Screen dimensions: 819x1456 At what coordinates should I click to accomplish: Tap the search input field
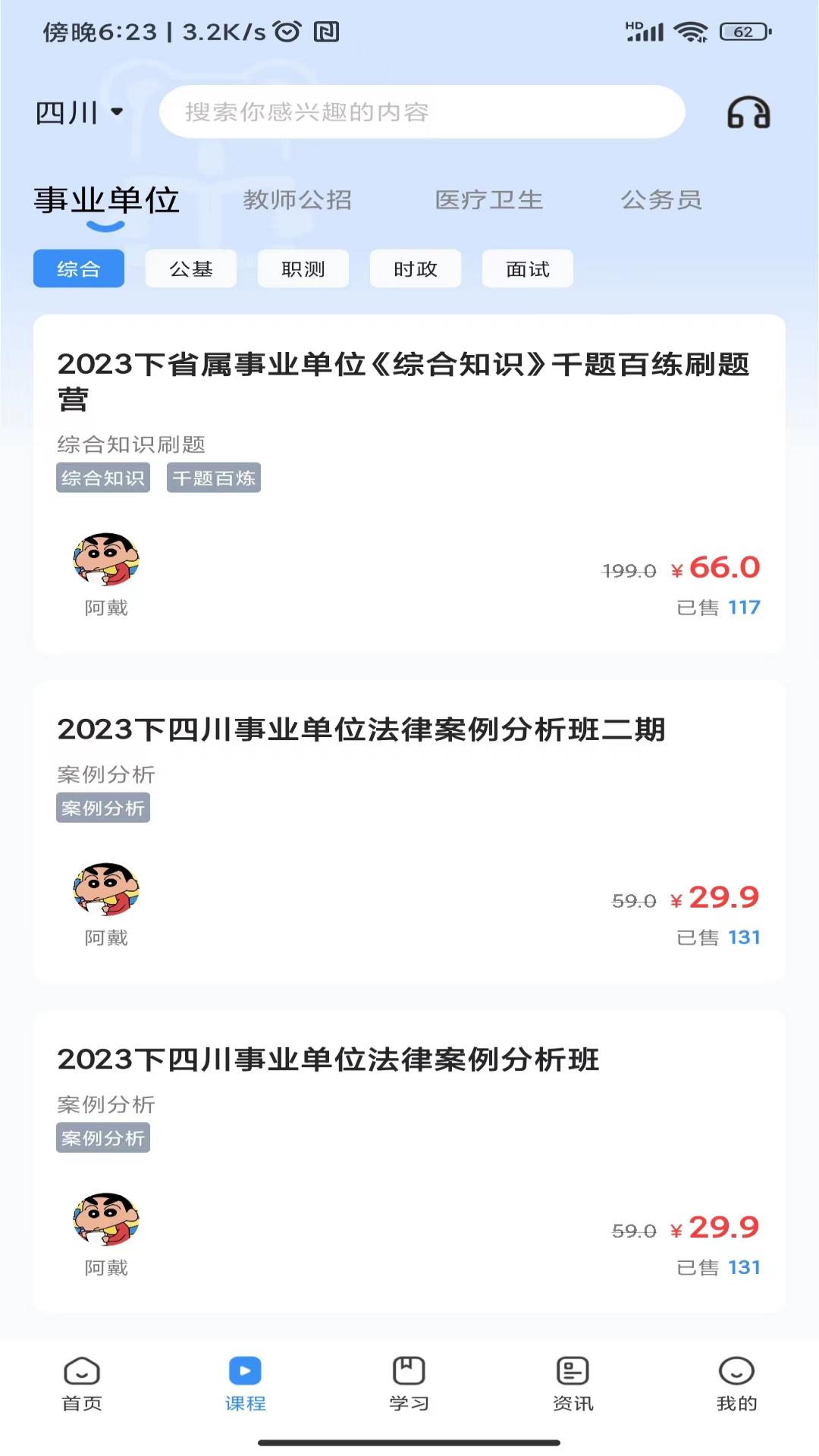[x=422, y=111]
